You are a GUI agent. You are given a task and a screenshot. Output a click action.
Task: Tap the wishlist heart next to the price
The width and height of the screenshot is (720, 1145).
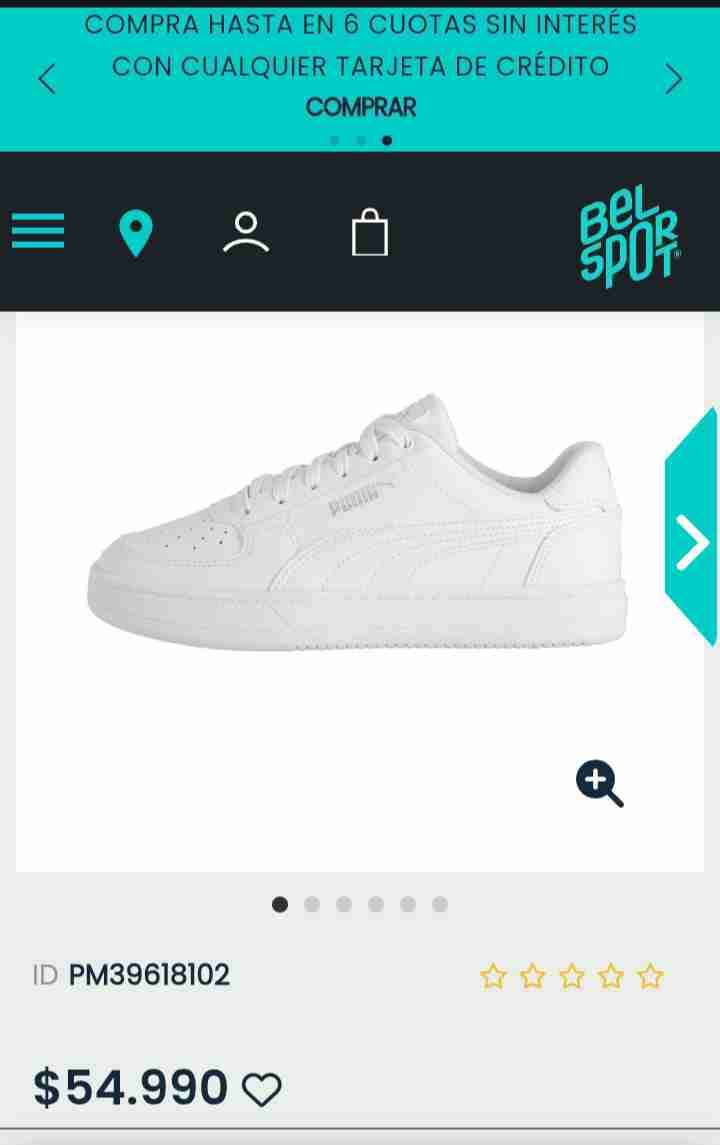pos(260,1087)
